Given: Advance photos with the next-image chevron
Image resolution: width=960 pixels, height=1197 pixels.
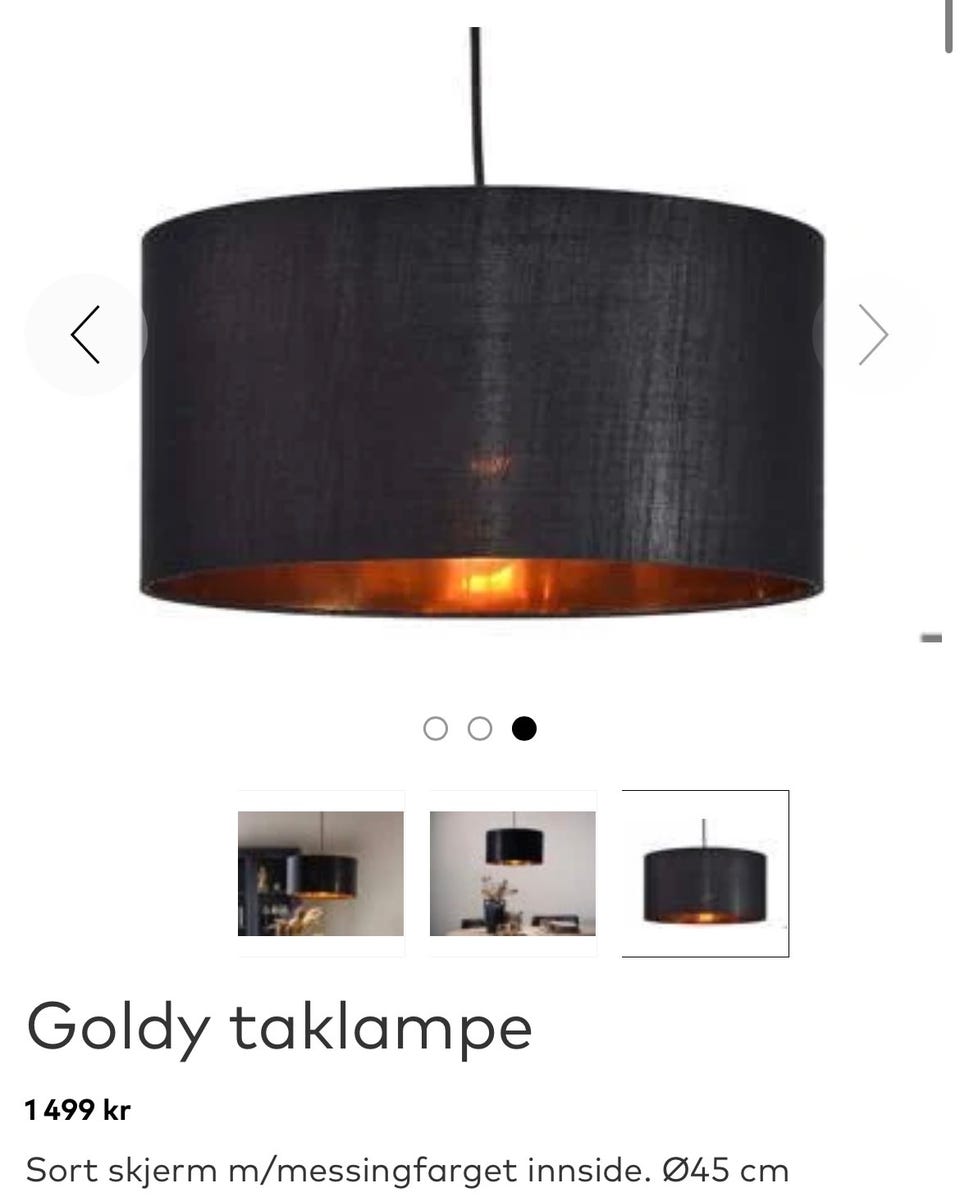Looking at the screenshot, I should [871, 335].
